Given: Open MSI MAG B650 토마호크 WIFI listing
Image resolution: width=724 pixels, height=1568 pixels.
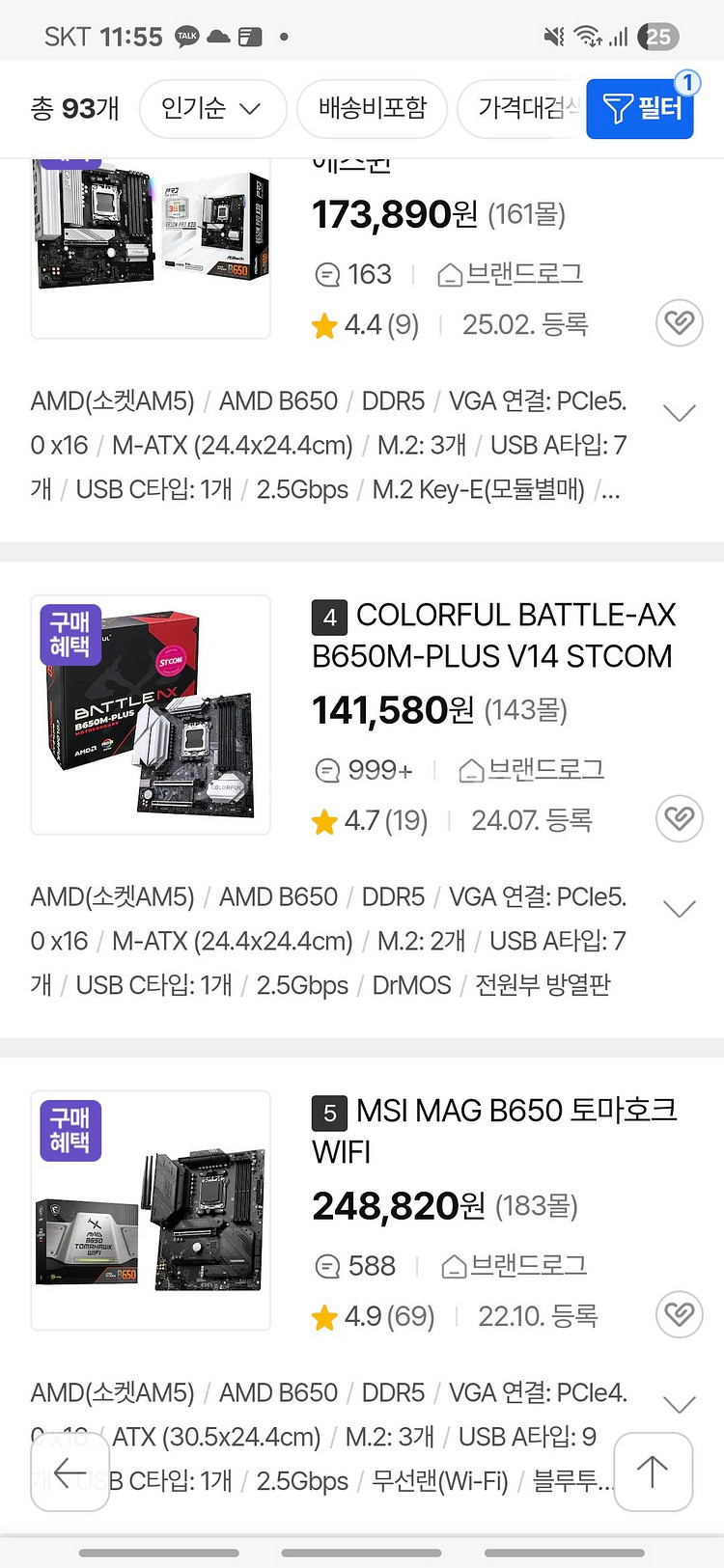Looking at the screenshot, I should 492,1131.
